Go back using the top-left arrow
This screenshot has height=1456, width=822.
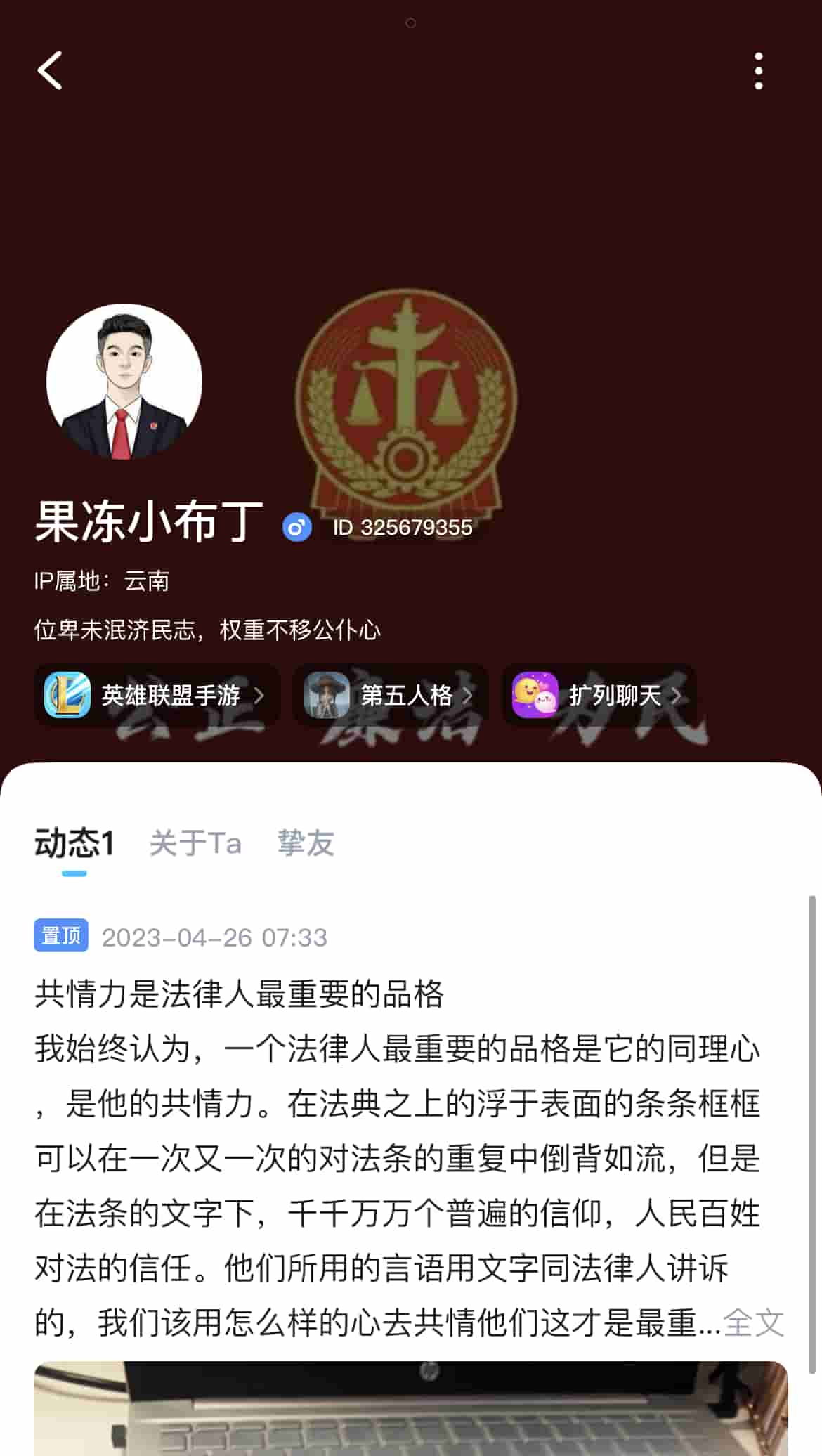[x=51, y=70]
